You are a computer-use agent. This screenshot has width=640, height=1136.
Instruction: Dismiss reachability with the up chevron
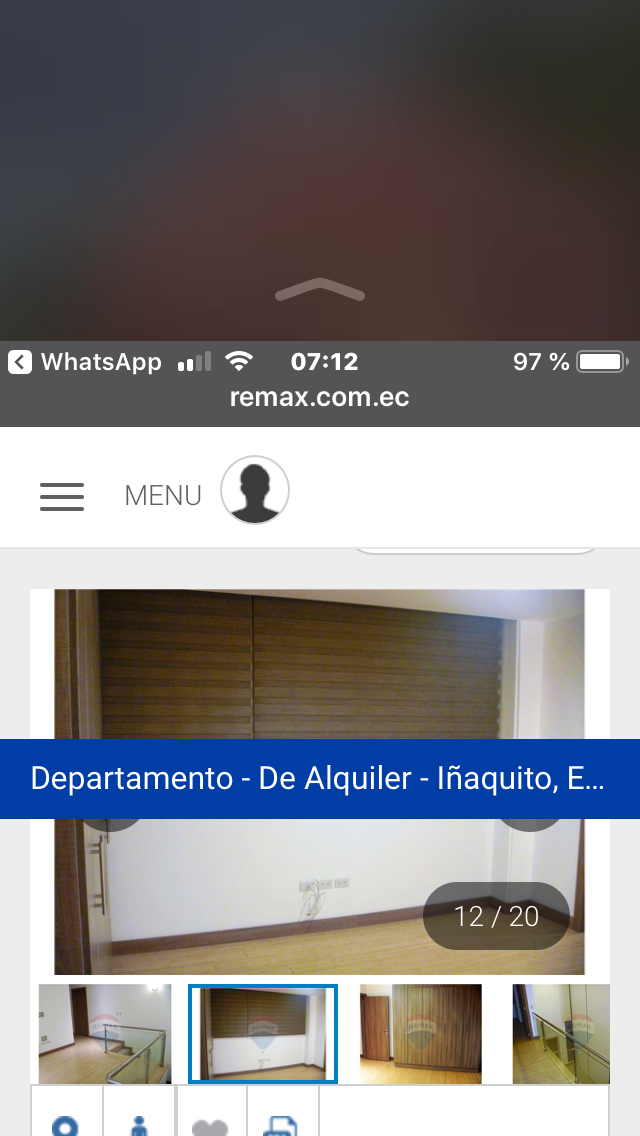[x=320, y=290]
